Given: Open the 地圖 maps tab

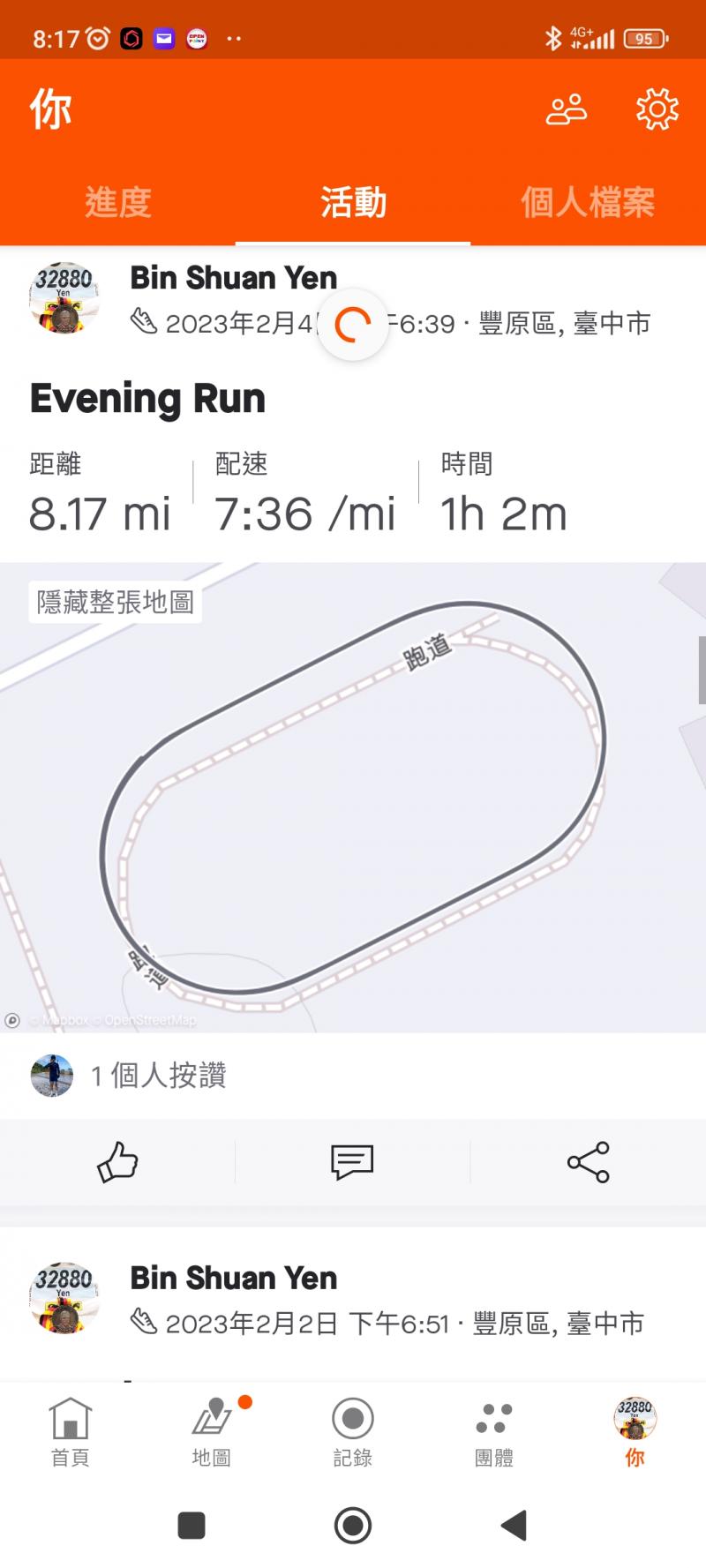Looking at the screenshot, I should [x=212, y=1431].
